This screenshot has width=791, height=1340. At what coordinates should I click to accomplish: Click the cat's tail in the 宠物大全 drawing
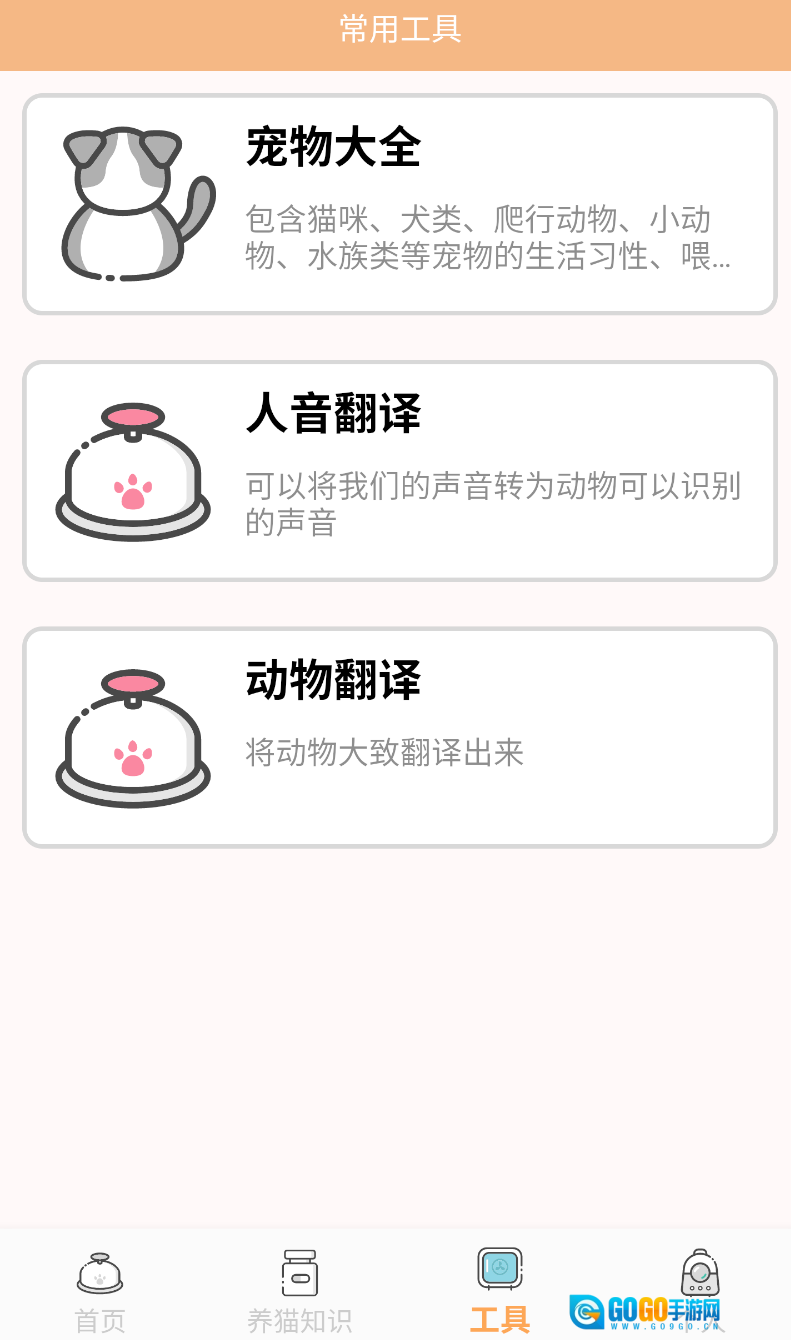coord(200,200)
